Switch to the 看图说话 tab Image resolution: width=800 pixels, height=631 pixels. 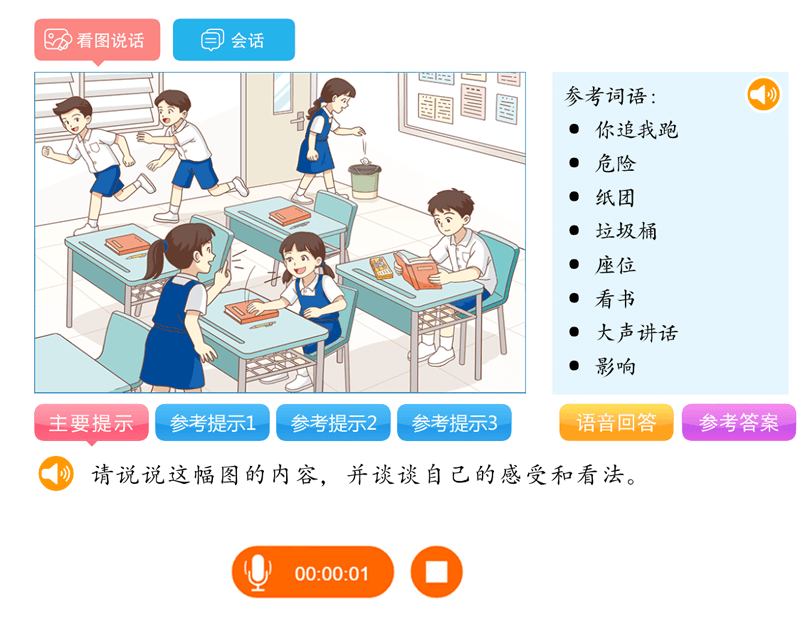pyautogui.click(x=97, y=40)
